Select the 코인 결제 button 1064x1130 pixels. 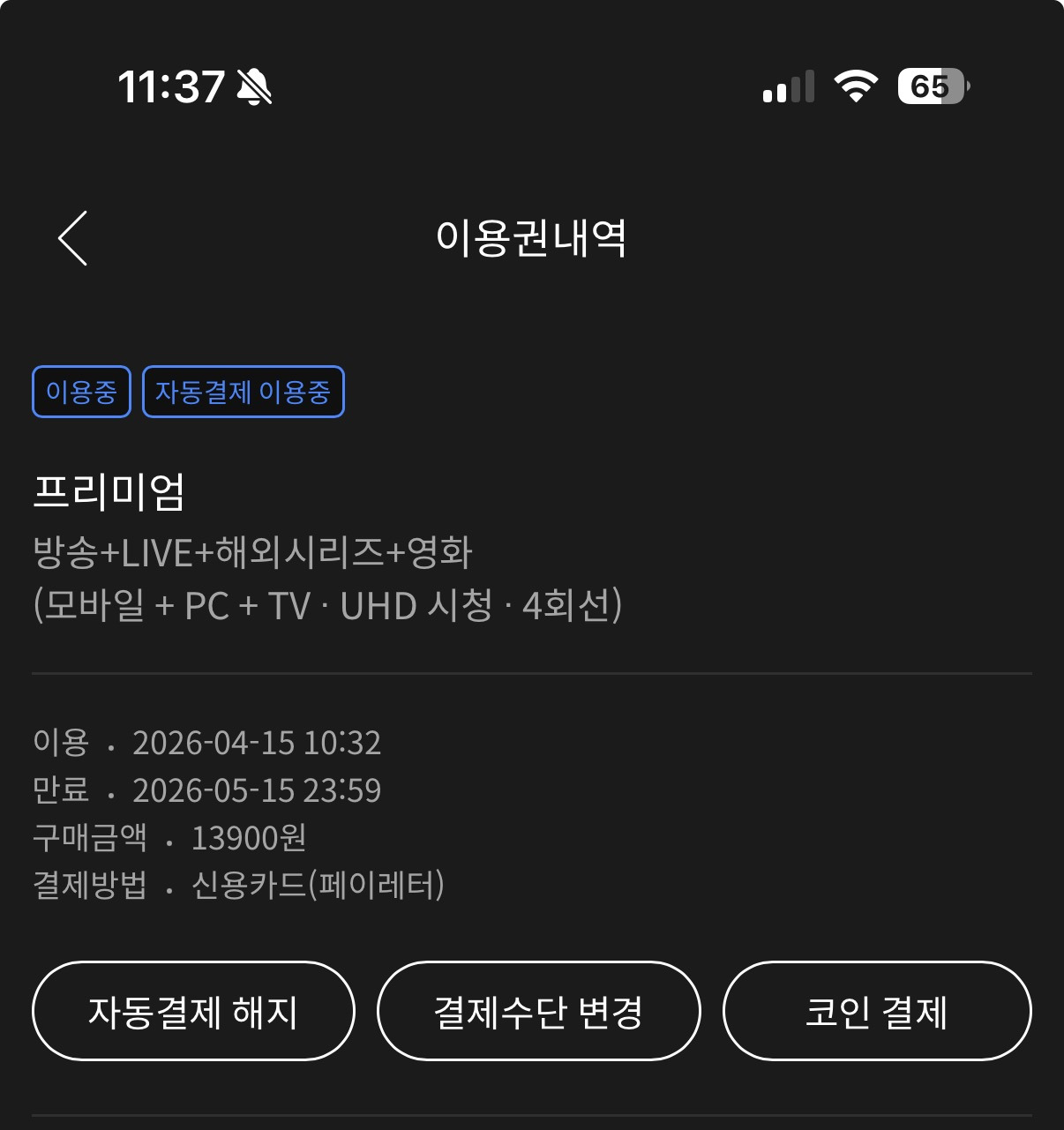click(877, 1011)
